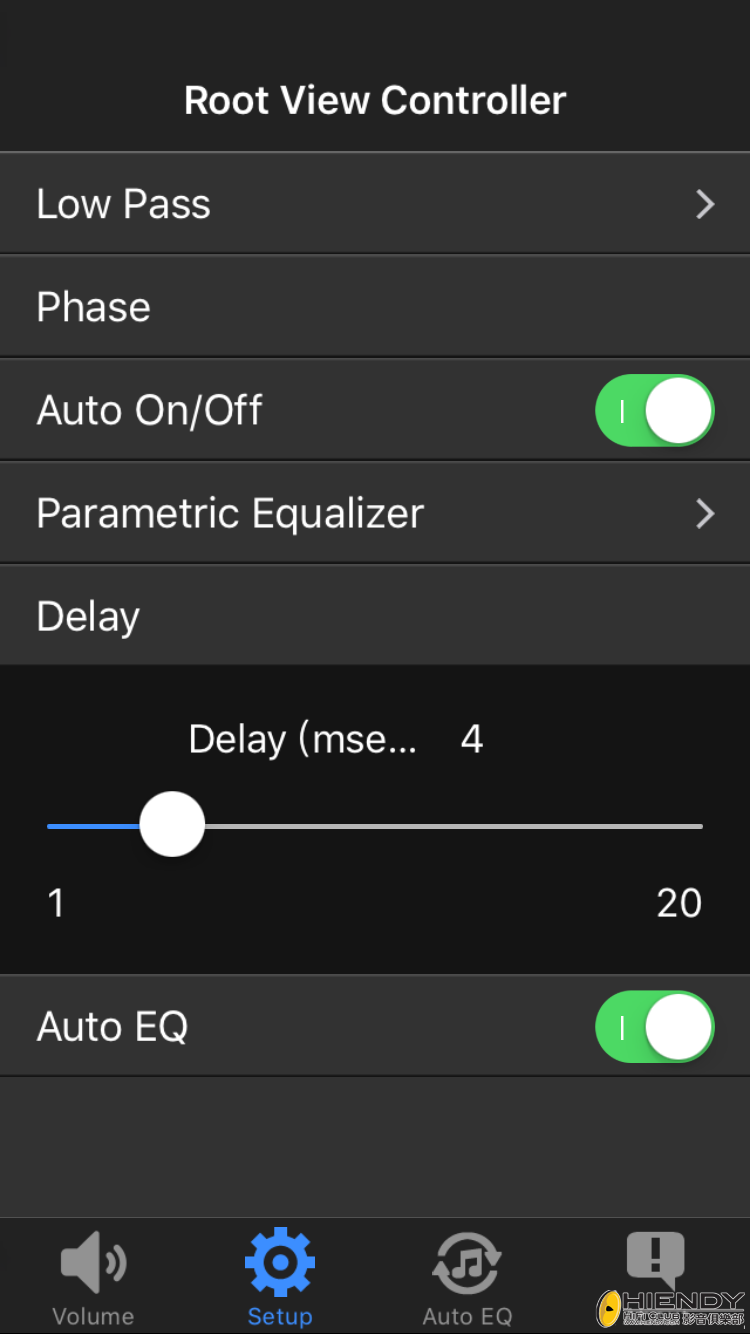Viewport: 750px width, 1334px height.
Task: Turn off the Auto On/Off switch
Action: [x=654, y=410]
